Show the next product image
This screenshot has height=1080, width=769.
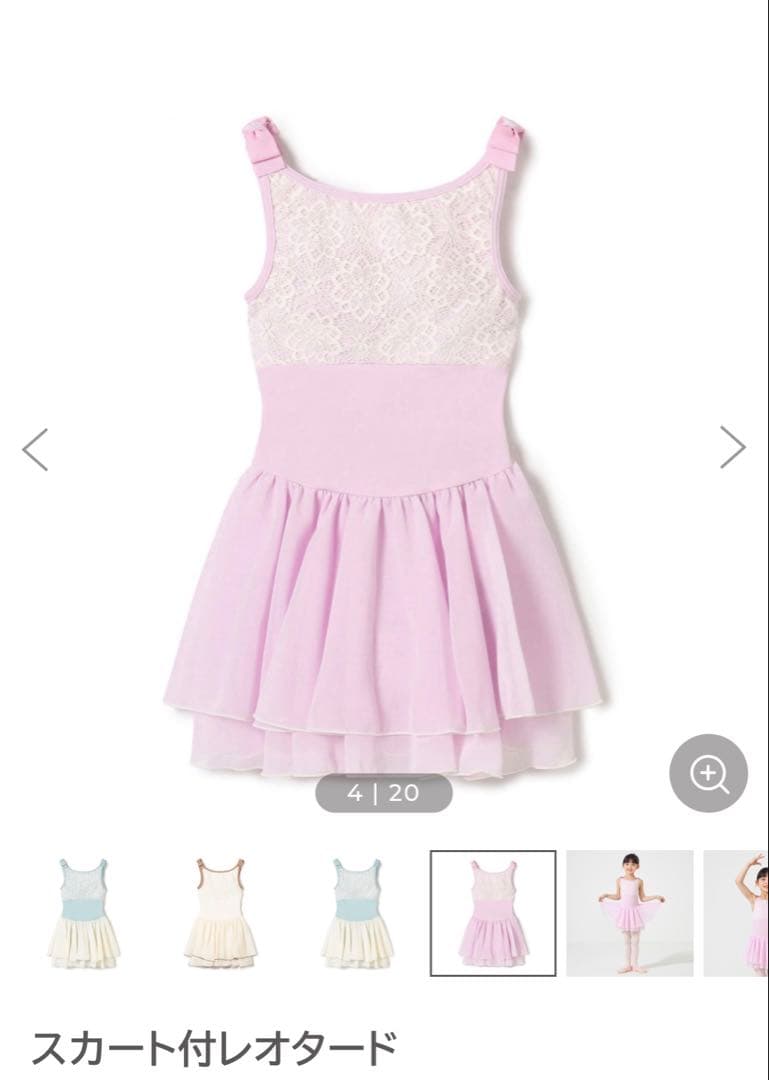pyautogui.click(x=733, y=448)
